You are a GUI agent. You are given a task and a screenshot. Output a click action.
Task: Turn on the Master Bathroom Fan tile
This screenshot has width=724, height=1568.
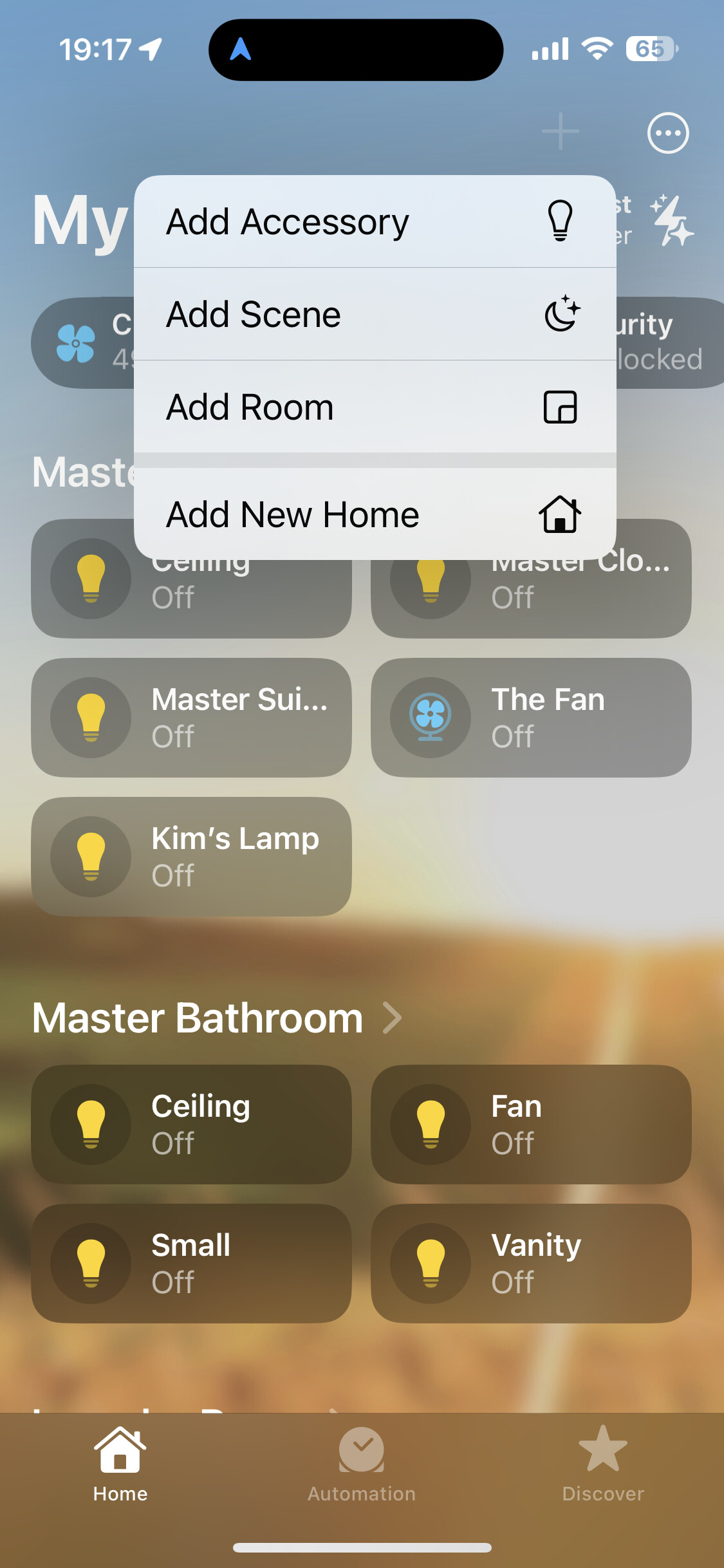tap(531, 1124)
